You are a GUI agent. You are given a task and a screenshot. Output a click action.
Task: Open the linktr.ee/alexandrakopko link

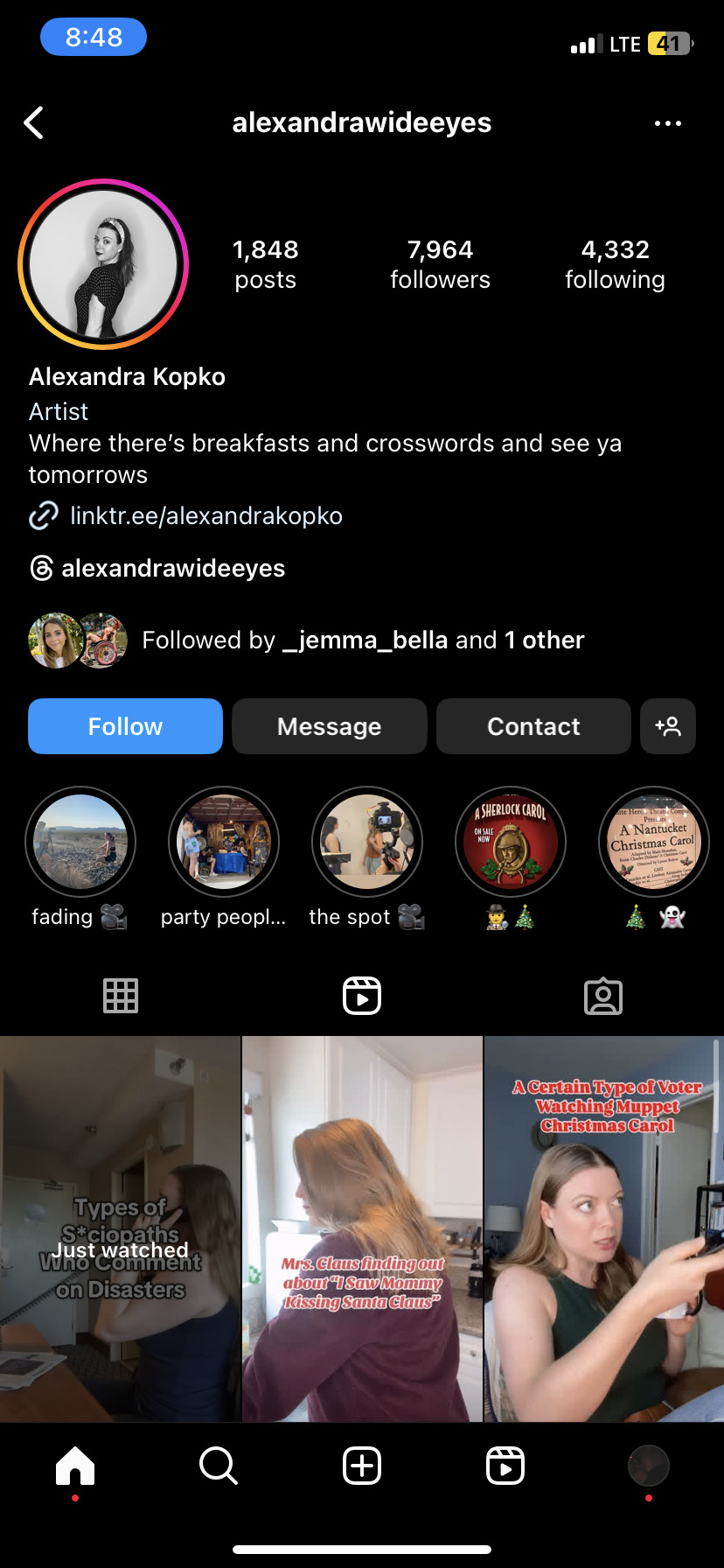(205, 516)
